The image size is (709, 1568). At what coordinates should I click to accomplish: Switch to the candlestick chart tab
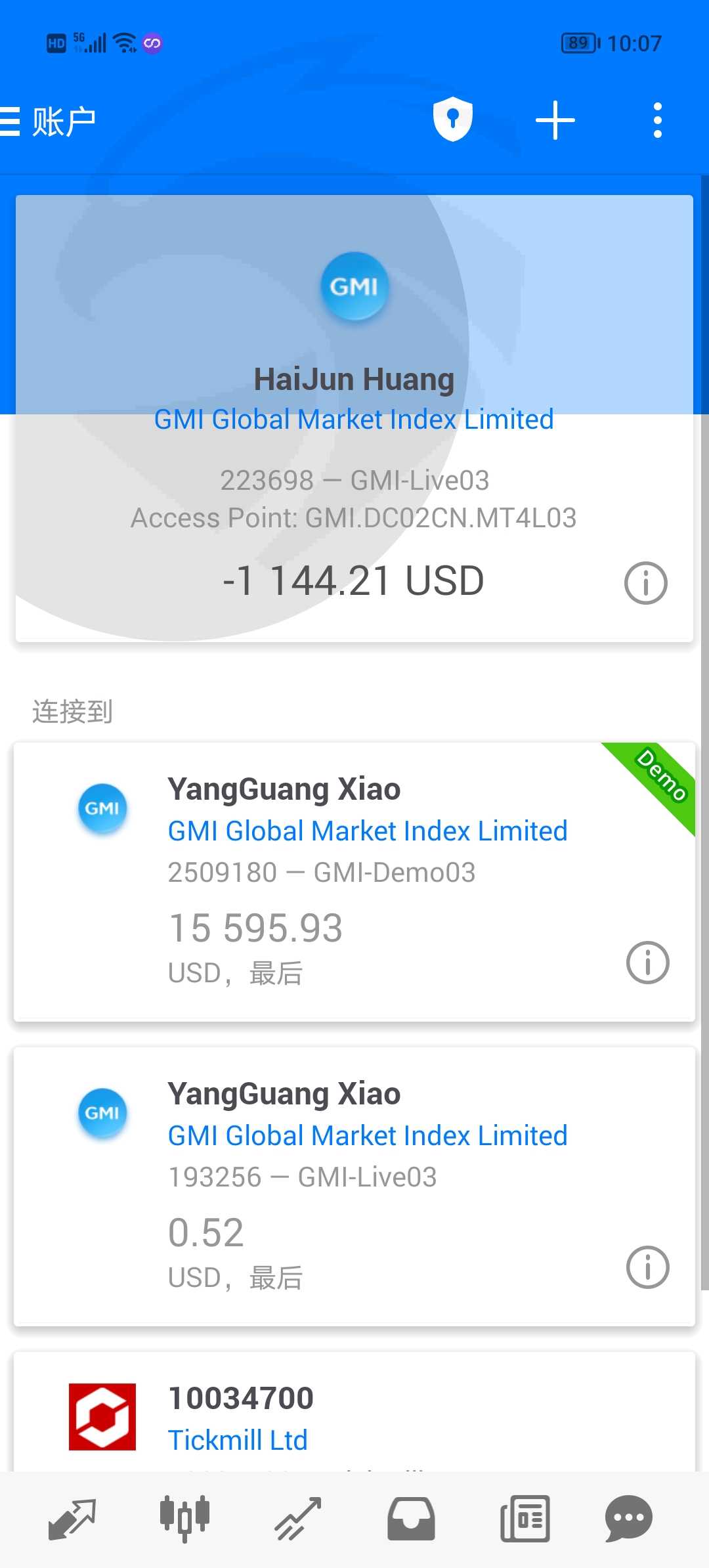pyautogui.click(x=185, y=1518)
